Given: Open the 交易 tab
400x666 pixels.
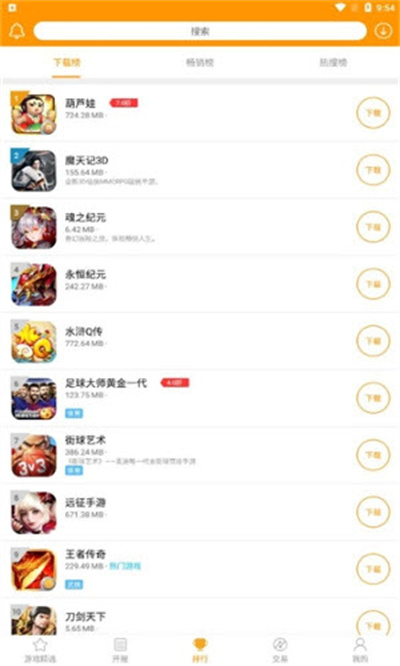Looking at the screenshot, I should click(x=280, y=650).
